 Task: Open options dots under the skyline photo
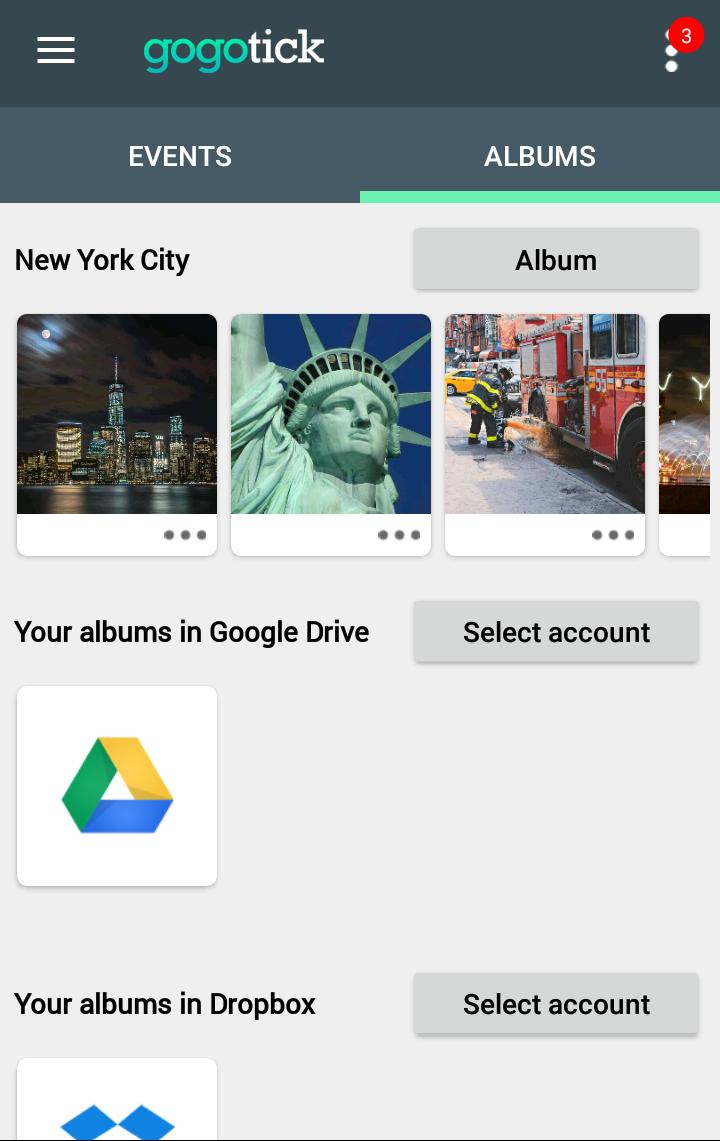pos(185,535)
